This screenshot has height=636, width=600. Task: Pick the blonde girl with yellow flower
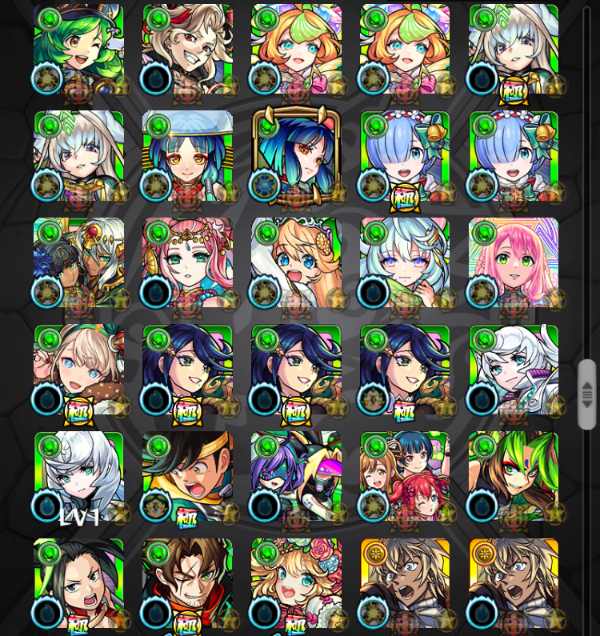pyautogui.click(x=296, y=263)
